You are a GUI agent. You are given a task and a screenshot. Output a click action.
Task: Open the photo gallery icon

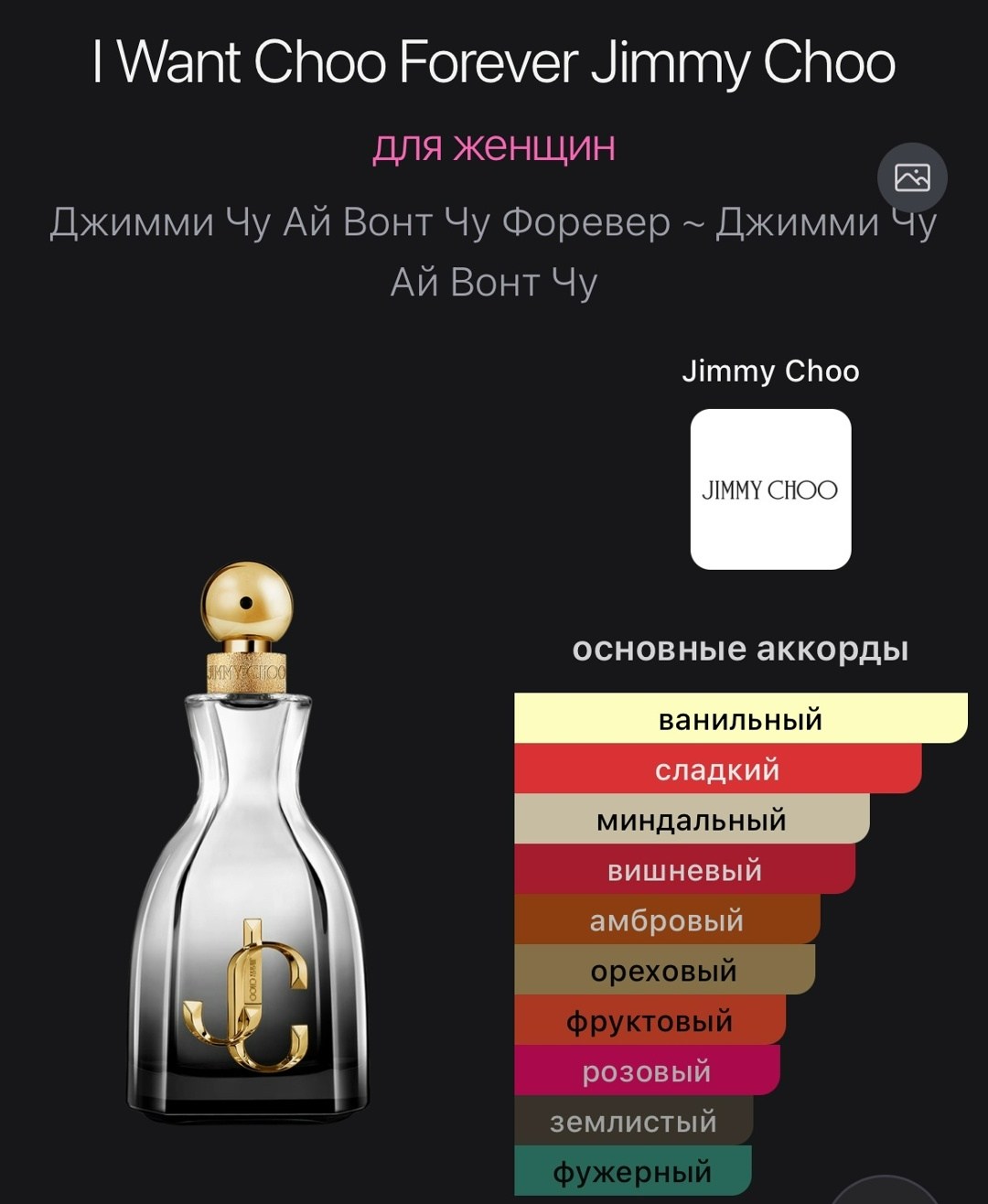(x=912, y=177)
